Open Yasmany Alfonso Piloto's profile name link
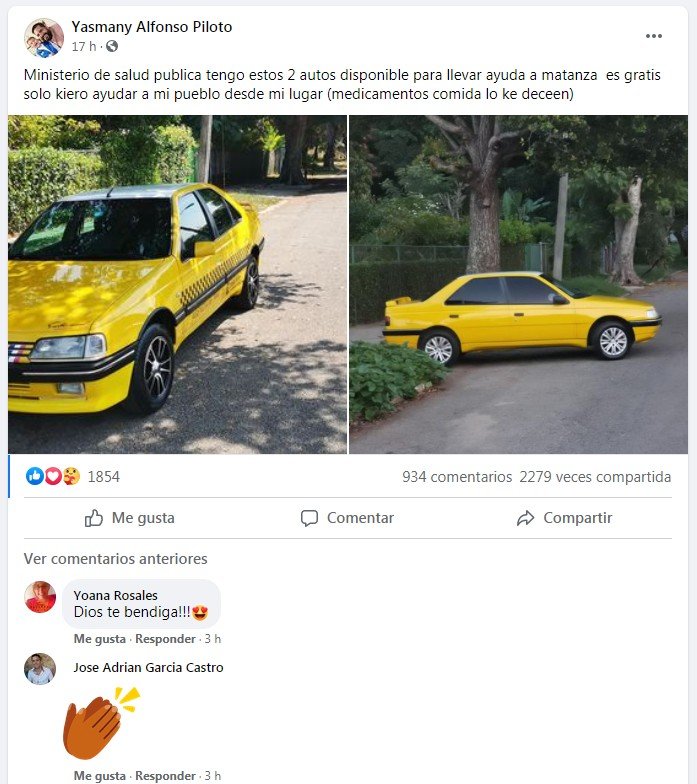697x784 pixels. (x=151, y=27)
